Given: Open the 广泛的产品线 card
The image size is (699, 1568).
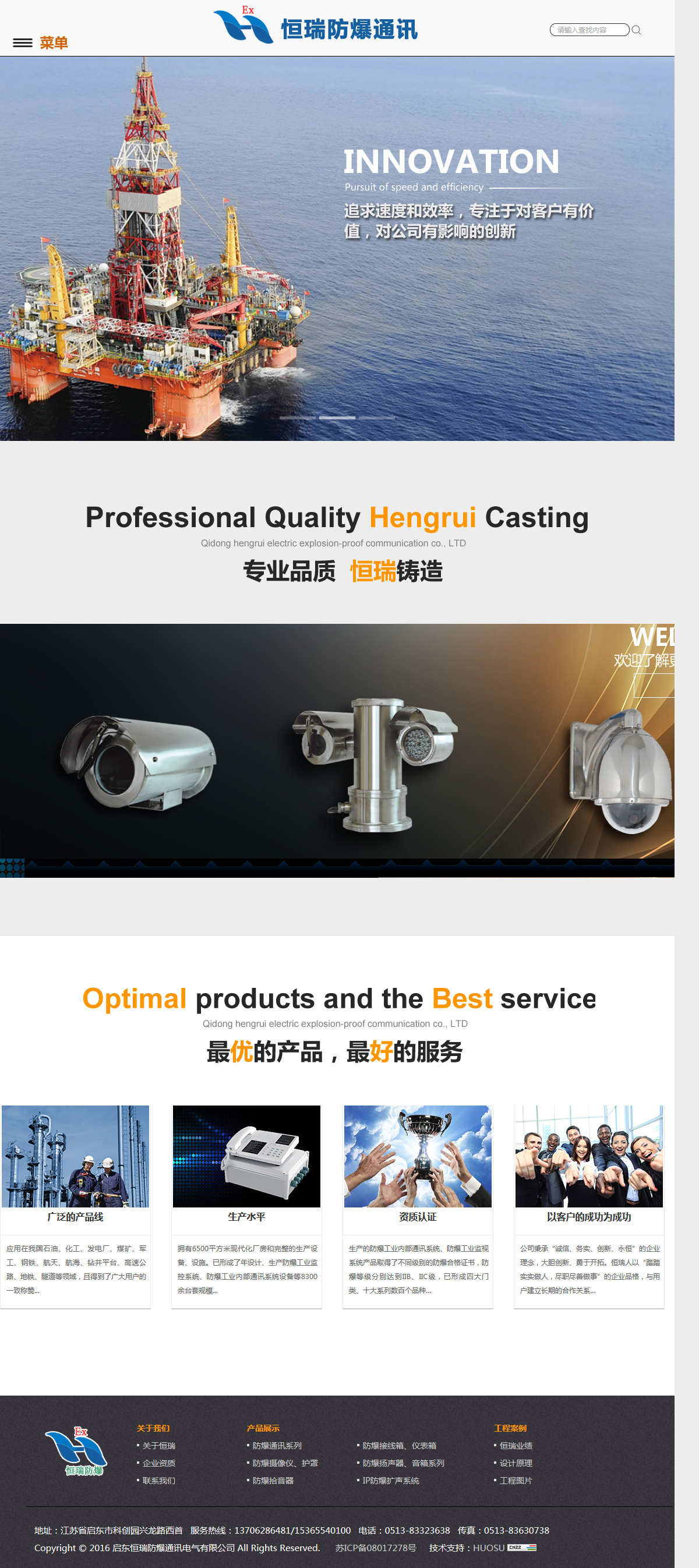Looking at the screenshot, I should tap(76, 1216).
